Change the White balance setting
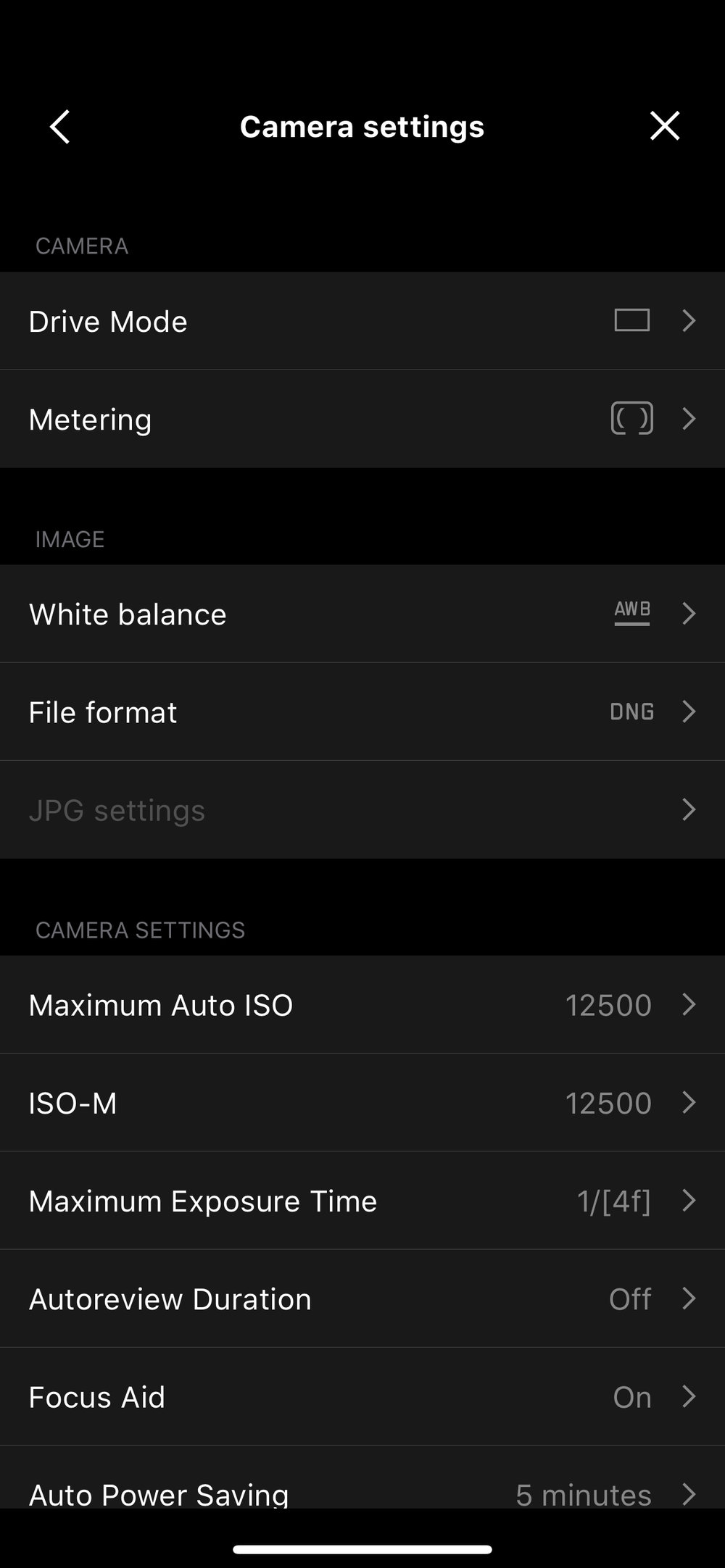The width and height of the screenshot is (725, 1568). 362,614
